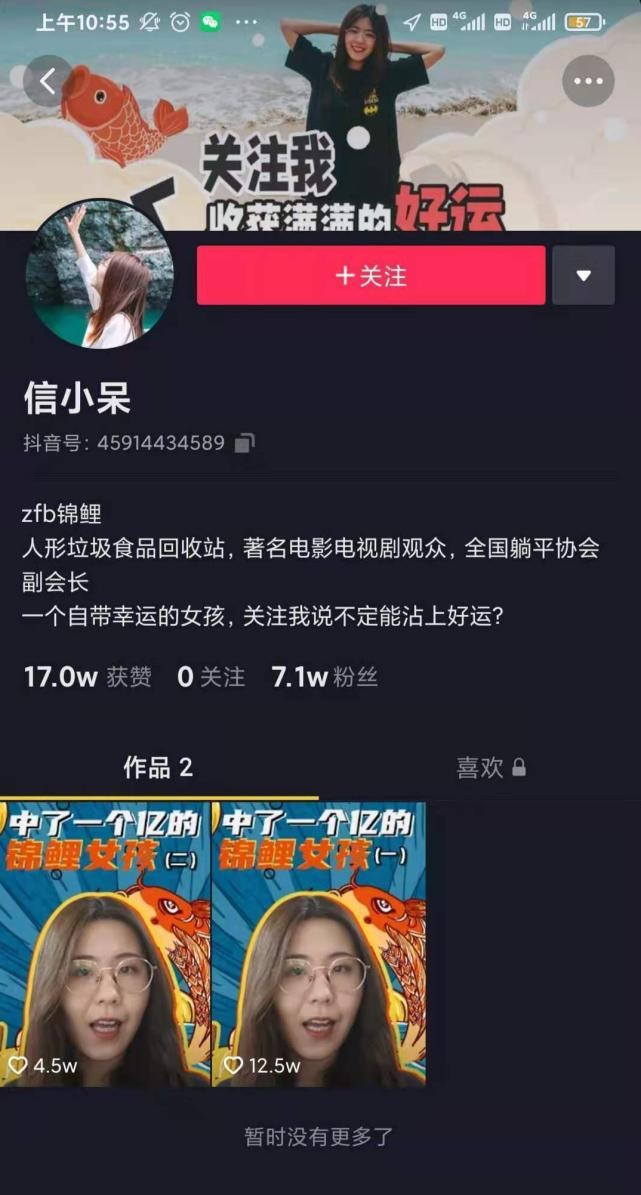Switch to the 作品 2 tab
641x1195 pixels.
click(158, 767)
